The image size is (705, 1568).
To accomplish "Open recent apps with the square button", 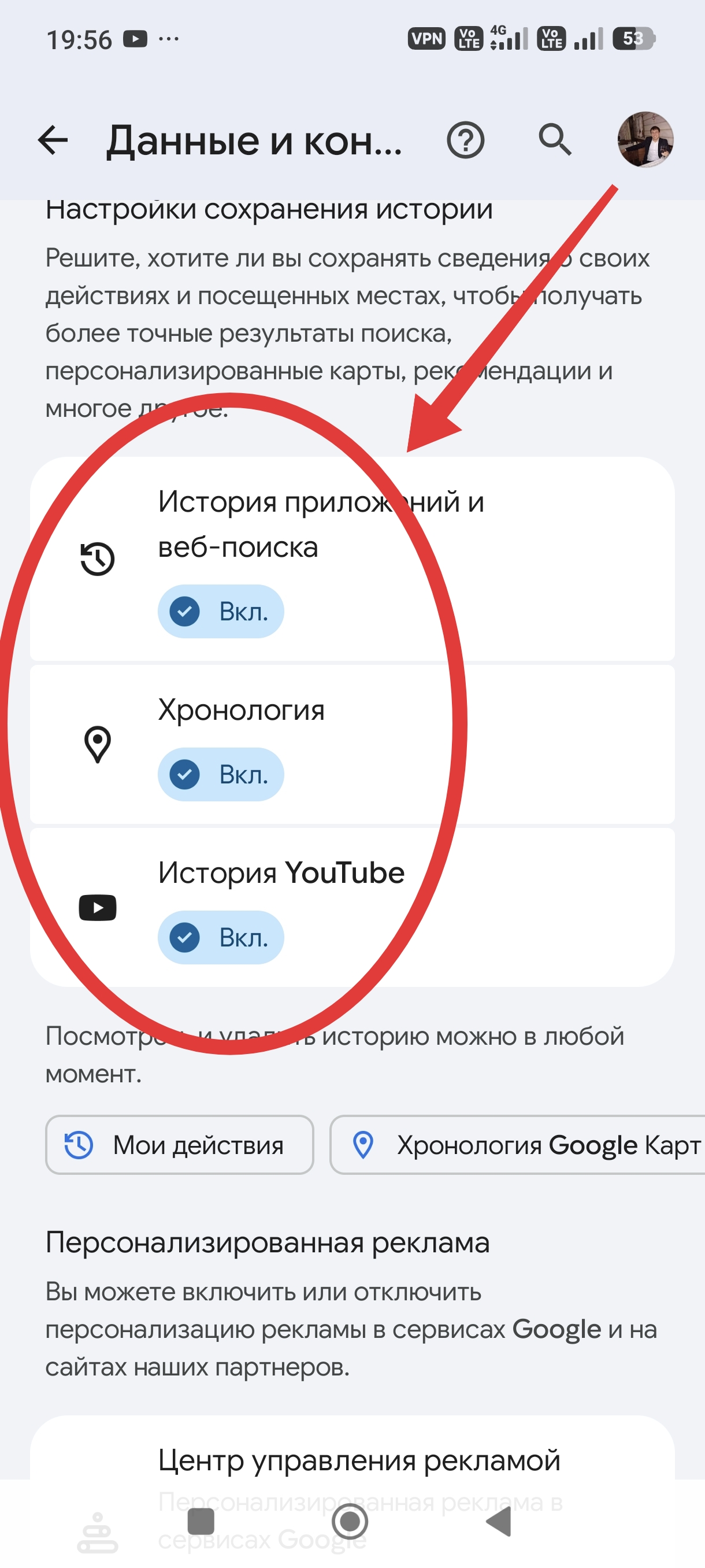I will click(x=201, y=1522).
